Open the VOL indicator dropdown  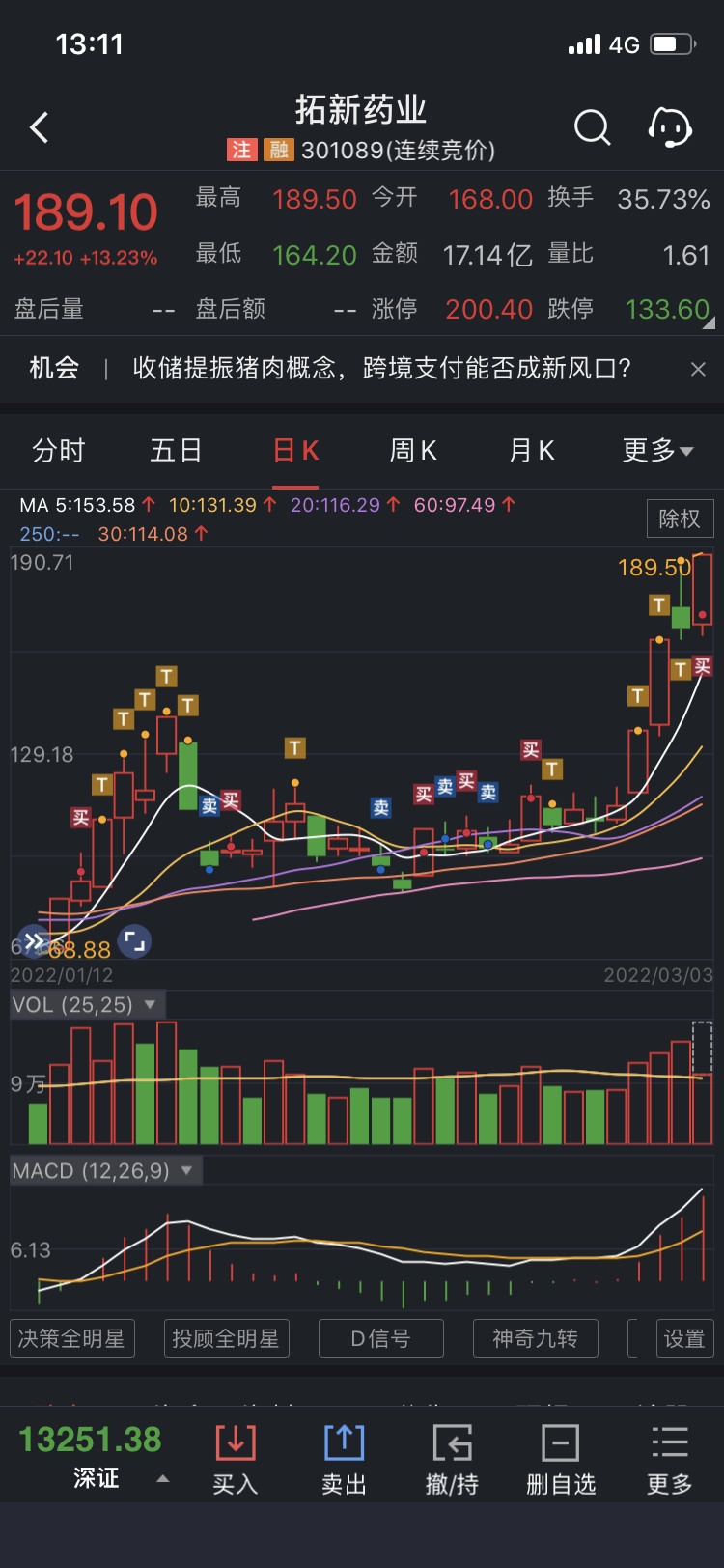(85, 1004)
